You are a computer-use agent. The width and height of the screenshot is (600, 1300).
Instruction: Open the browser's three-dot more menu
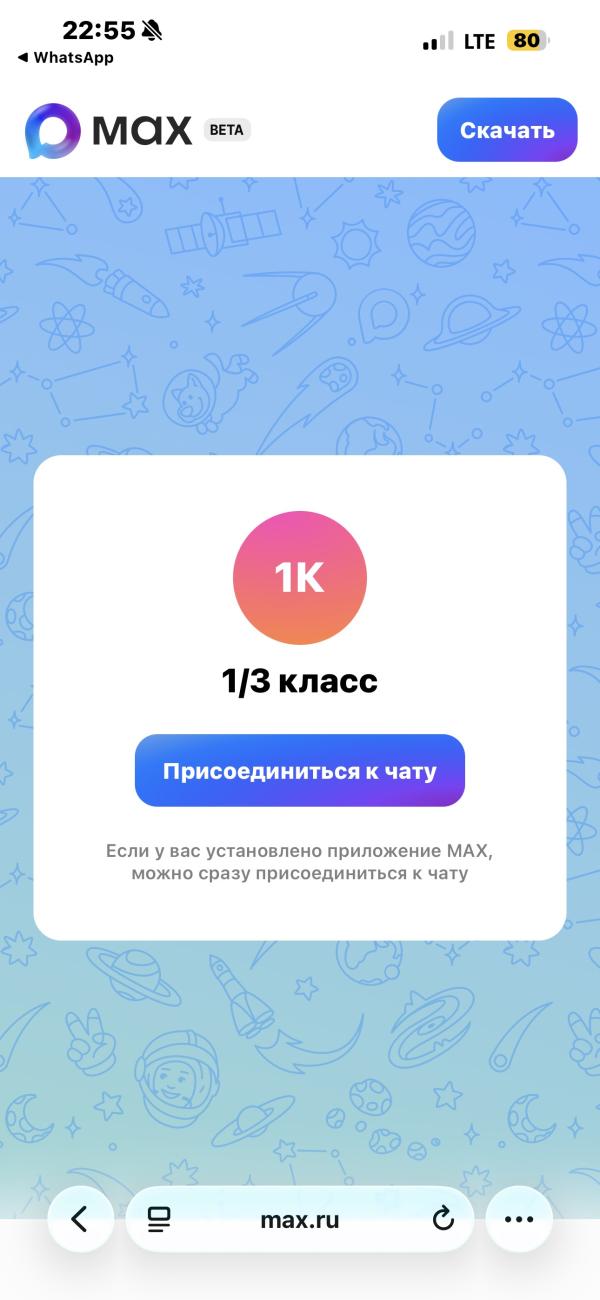coord(519,1219)
